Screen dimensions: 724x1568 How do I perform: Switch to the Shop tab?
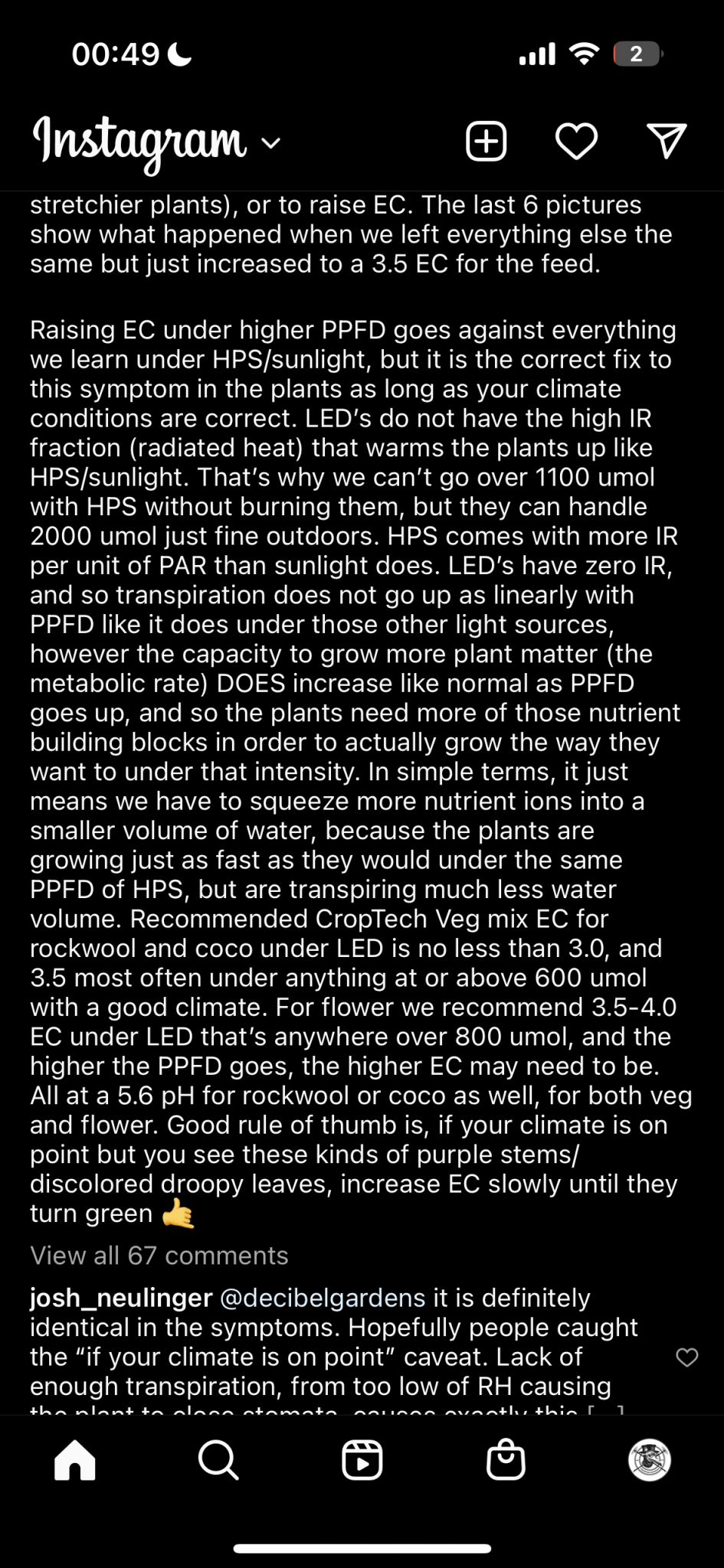[x=506, y=1460]
